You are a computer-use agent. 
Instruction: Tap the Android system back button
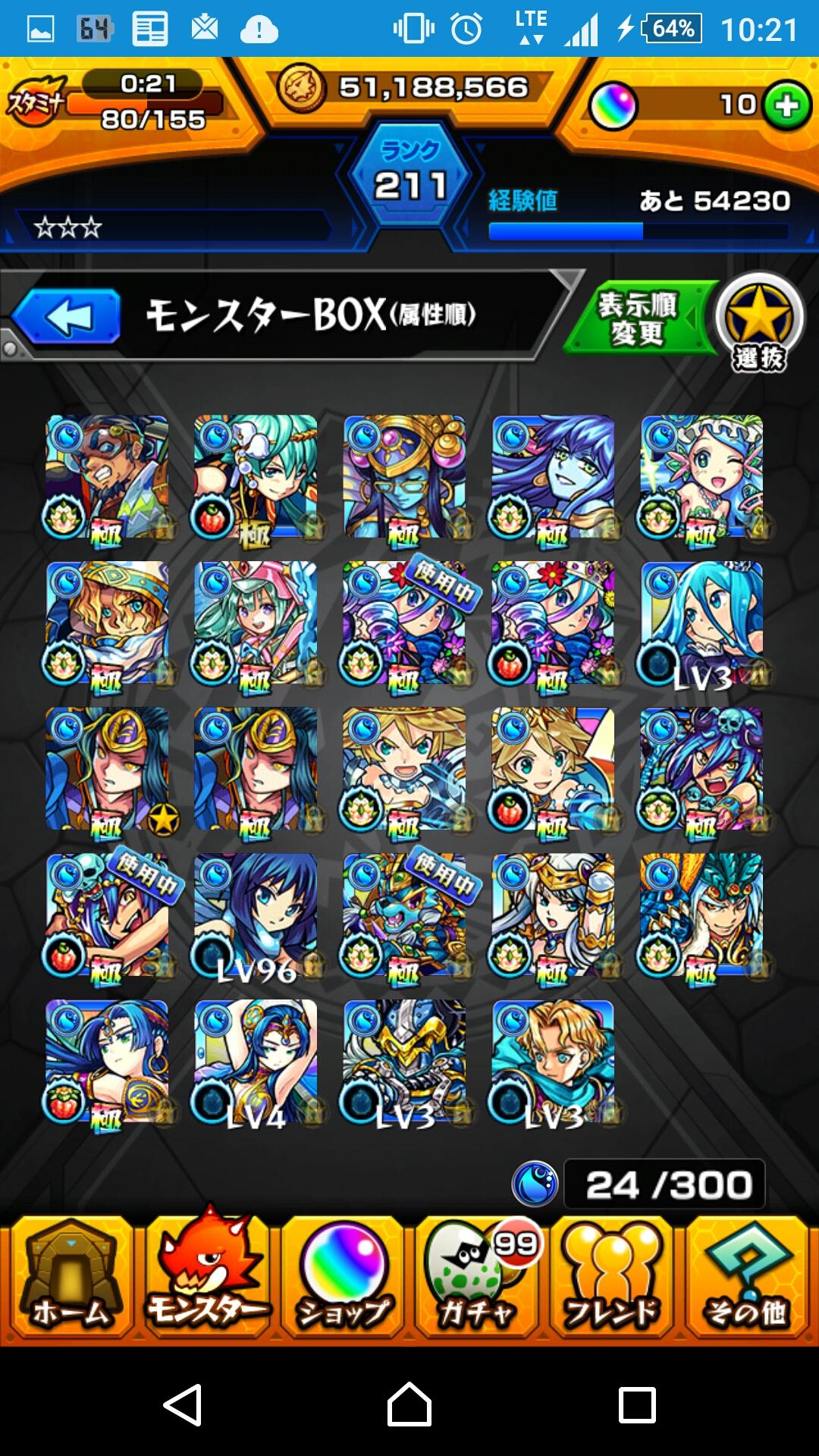pyautogui.click(x=182, y=1404)
